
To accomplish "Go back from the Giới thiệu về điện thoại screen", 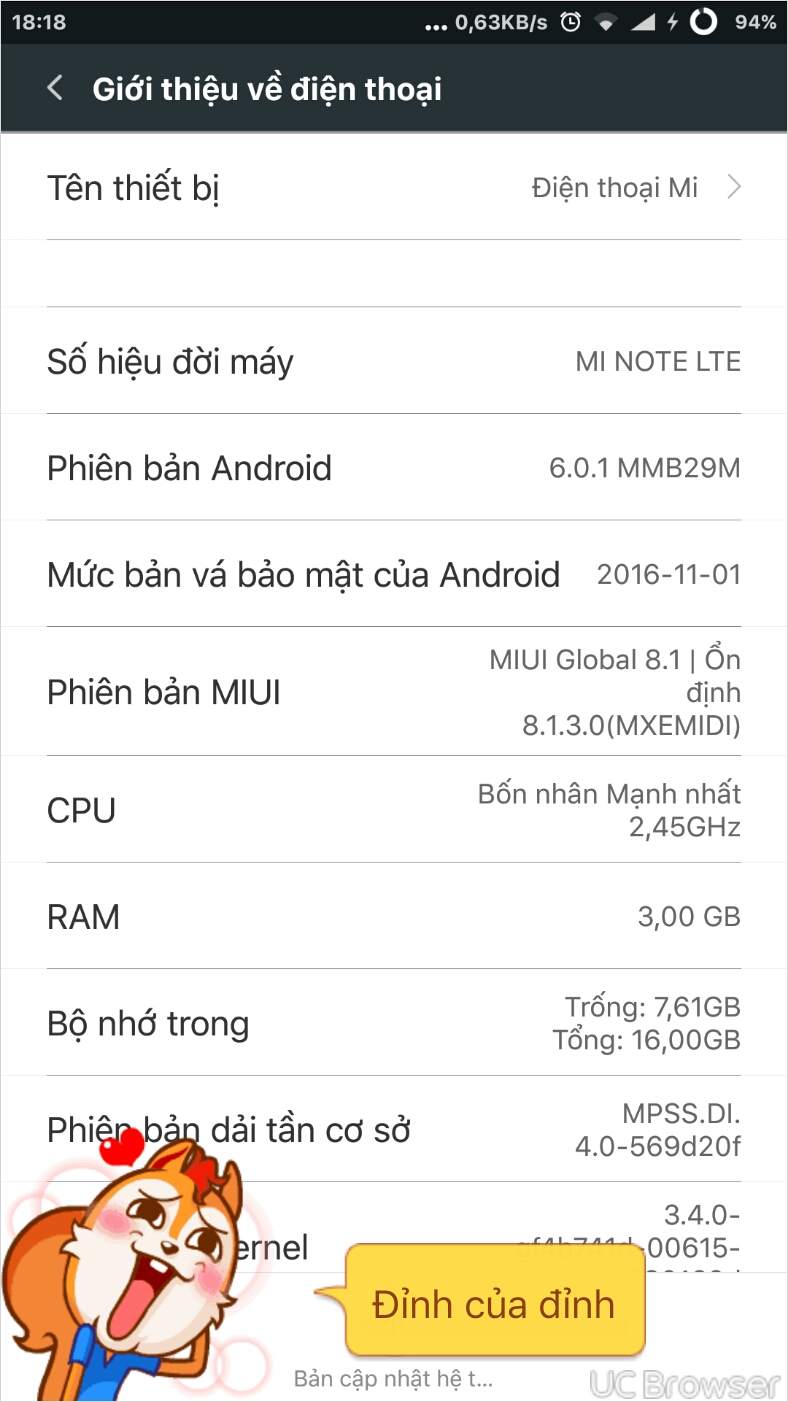I will (55, 88).
